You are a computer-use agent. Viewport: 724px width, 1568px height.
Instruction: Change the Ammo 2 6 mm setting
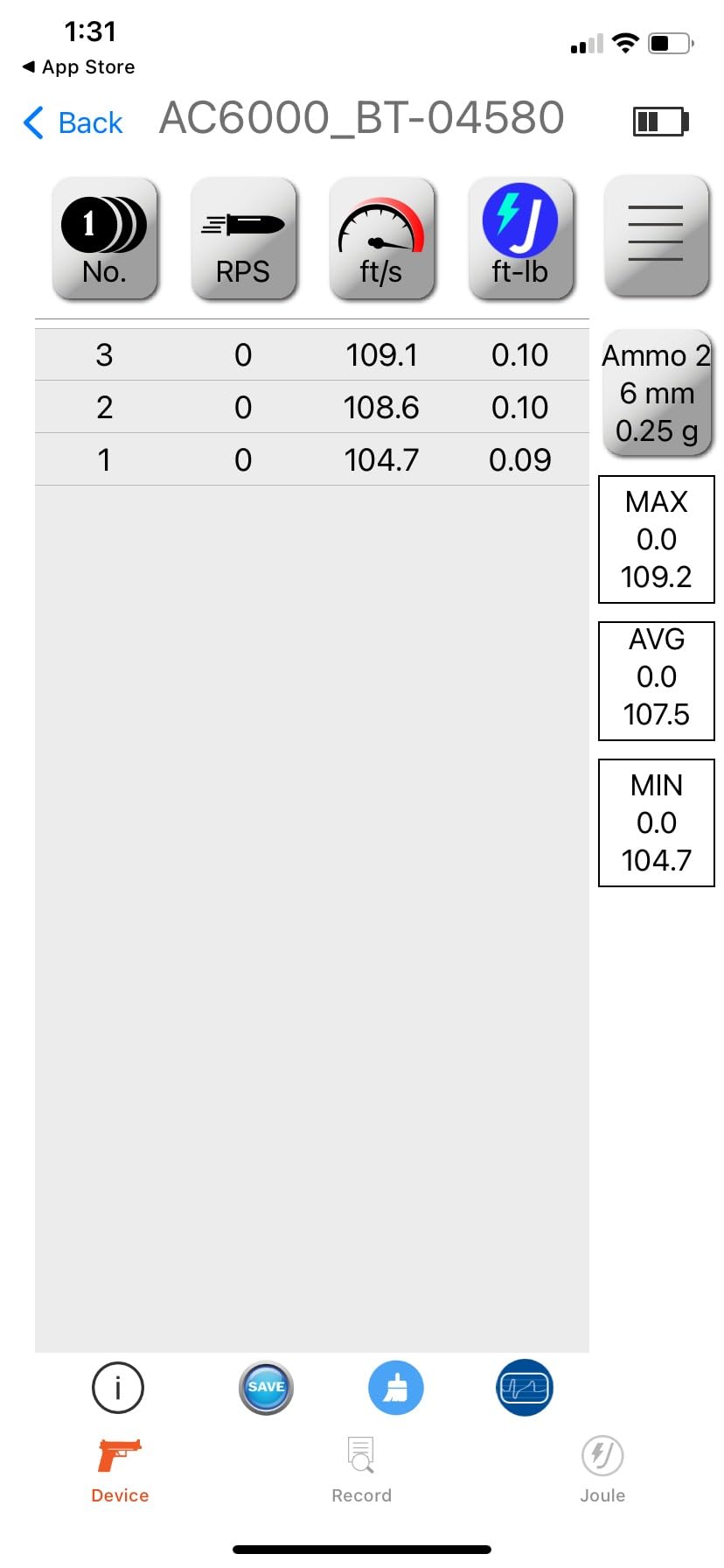click(657, 393)
